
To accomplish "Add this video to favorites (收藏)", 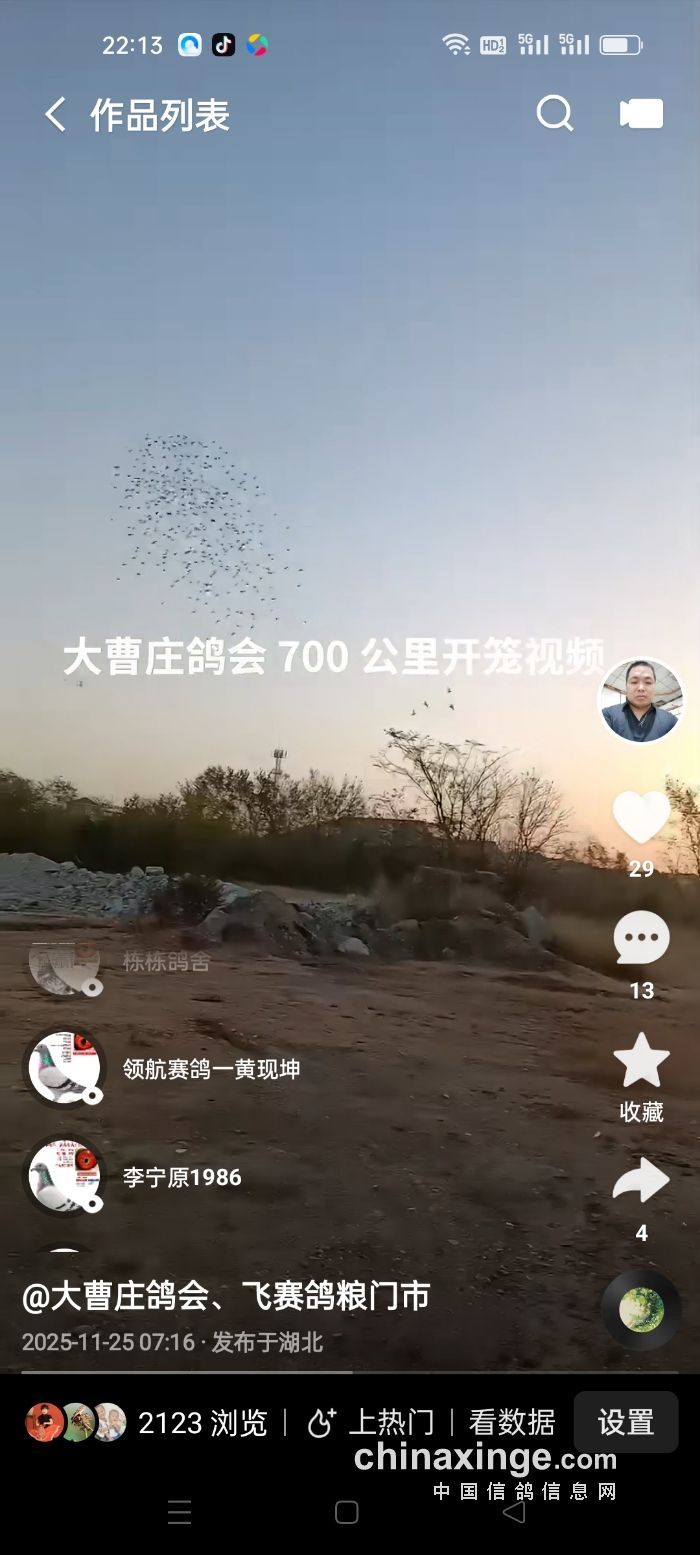I will pyautogui.click(x=641, y=1062).
